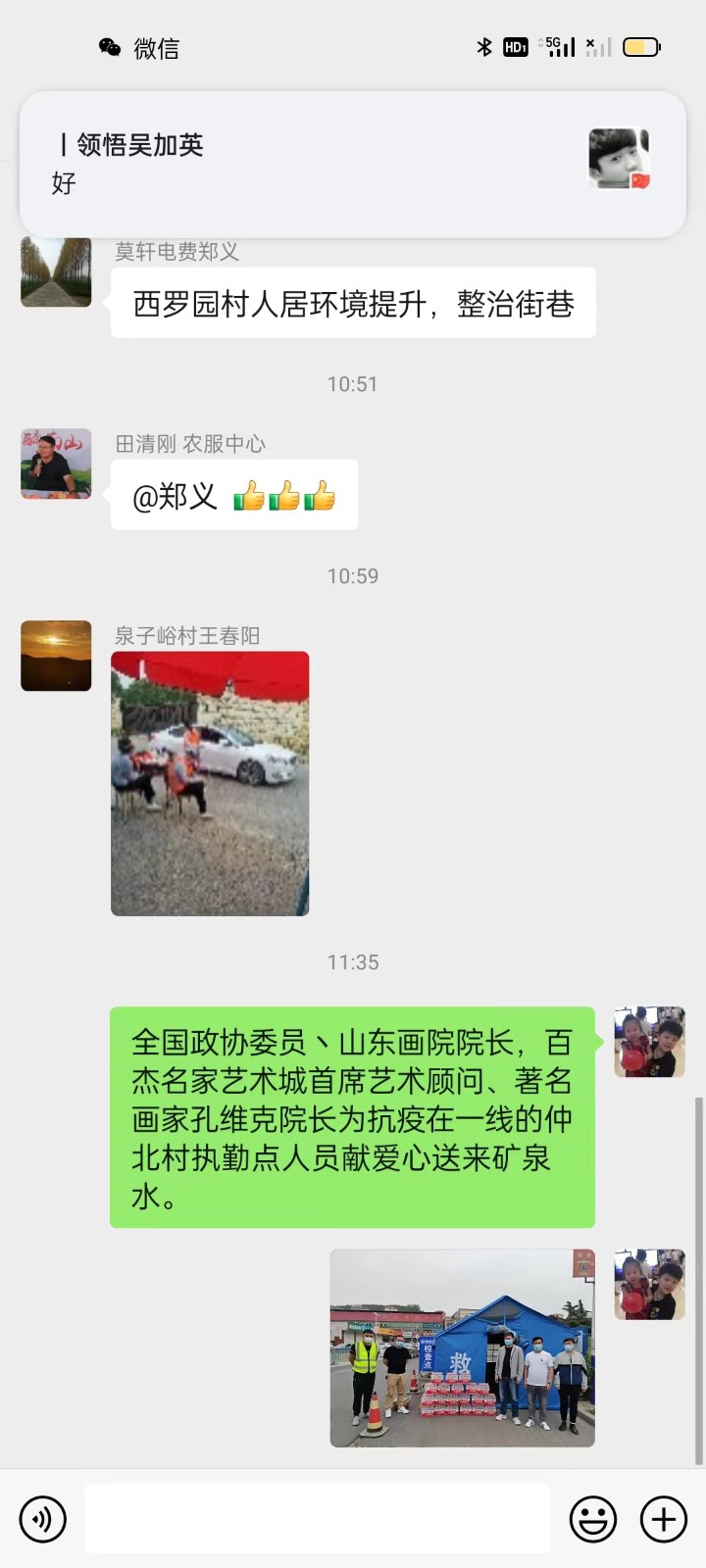Tap the message text input field

tap(317, 1518)
